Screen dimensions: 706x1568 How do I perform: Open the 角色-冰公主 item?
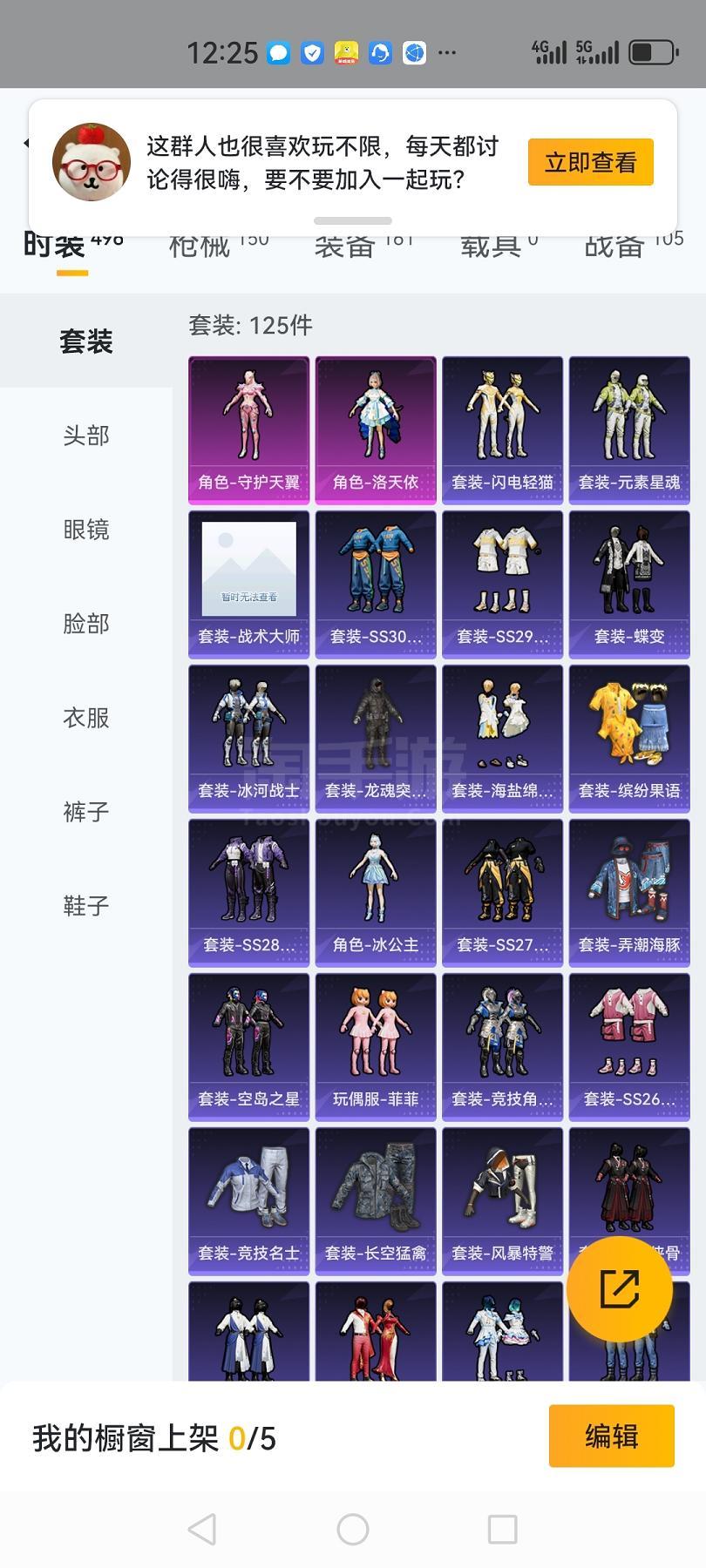click(376, 892)
